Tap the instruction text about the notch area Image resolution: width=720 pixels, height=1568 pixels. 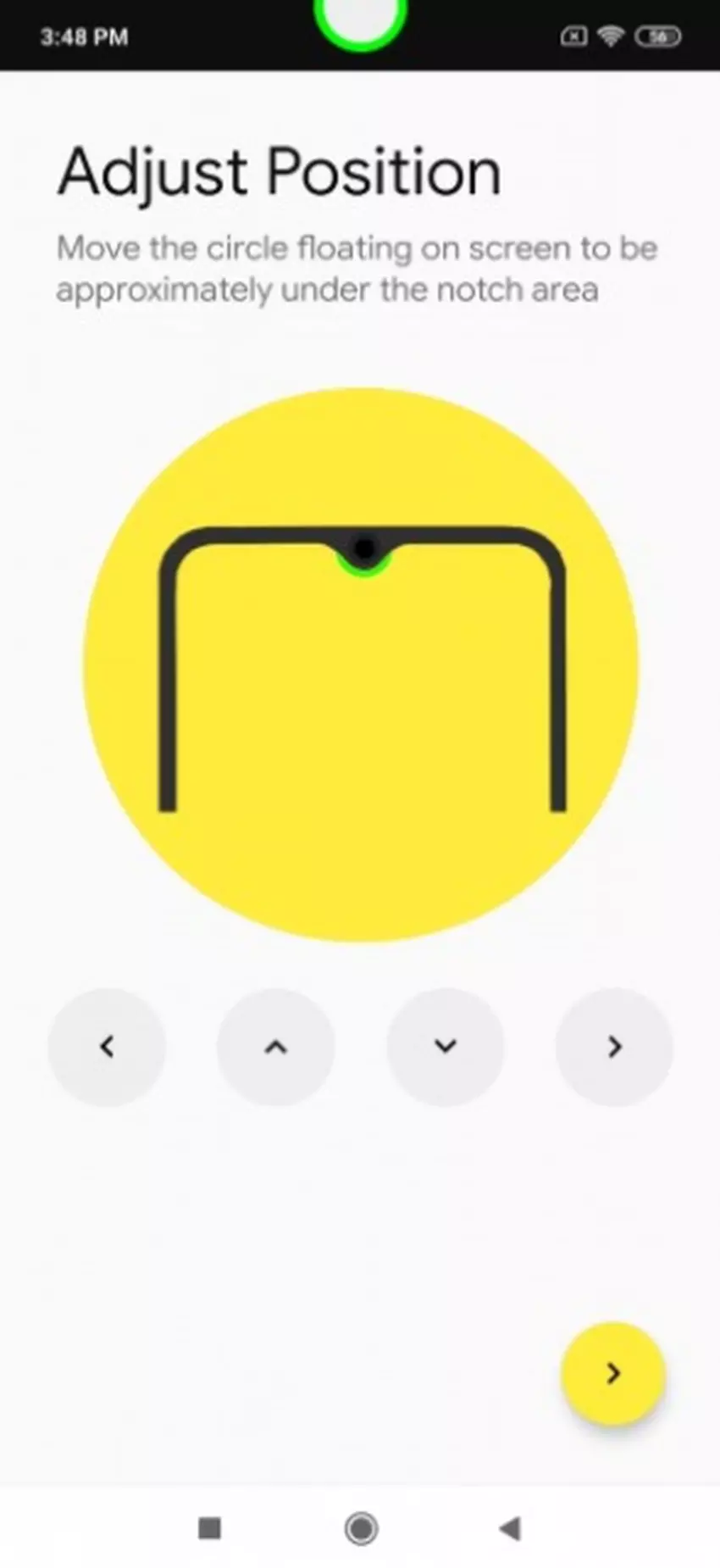pos(356,268)
